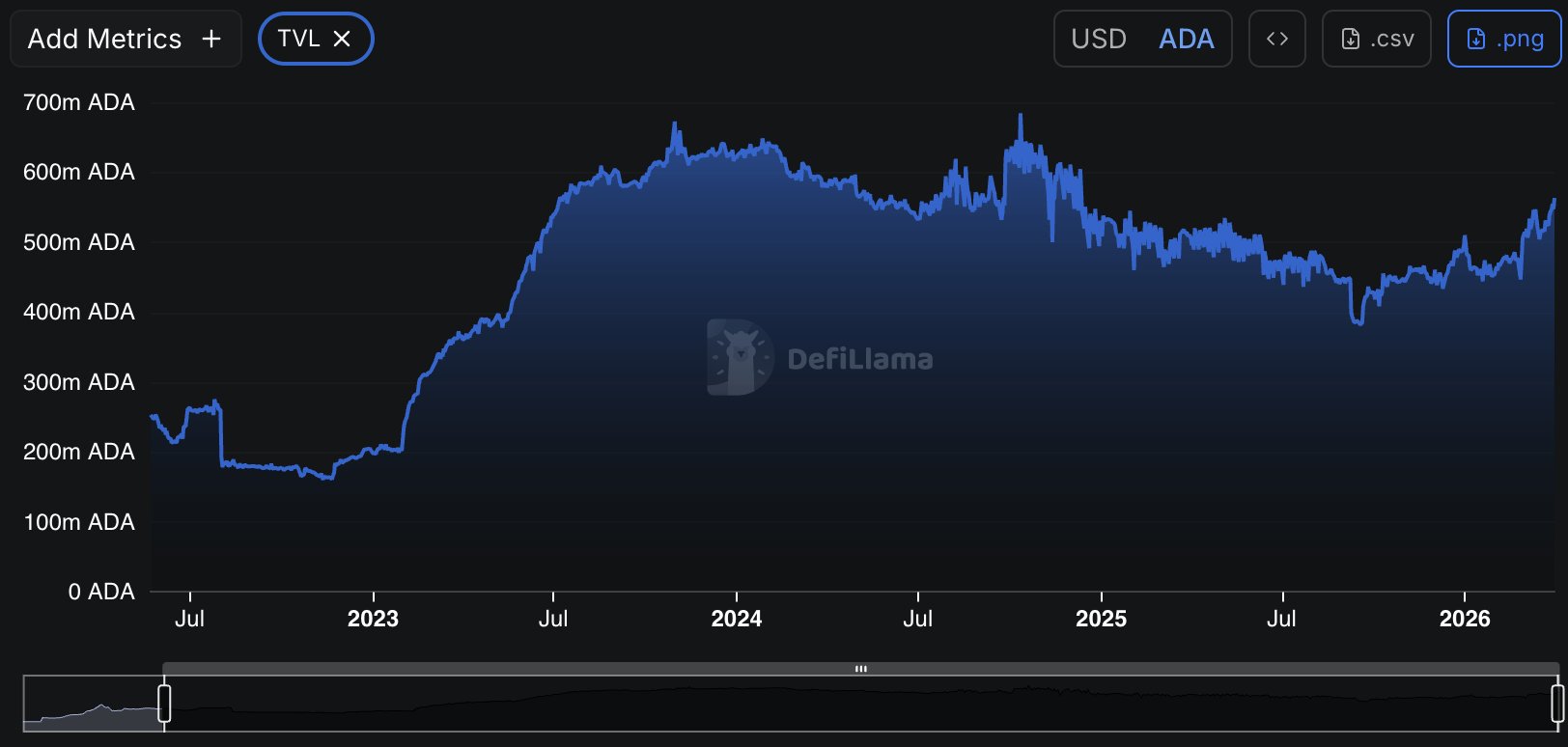1568x747 pixels.
Task: Open the embed code button
Action: click(x=1276, y=39)
